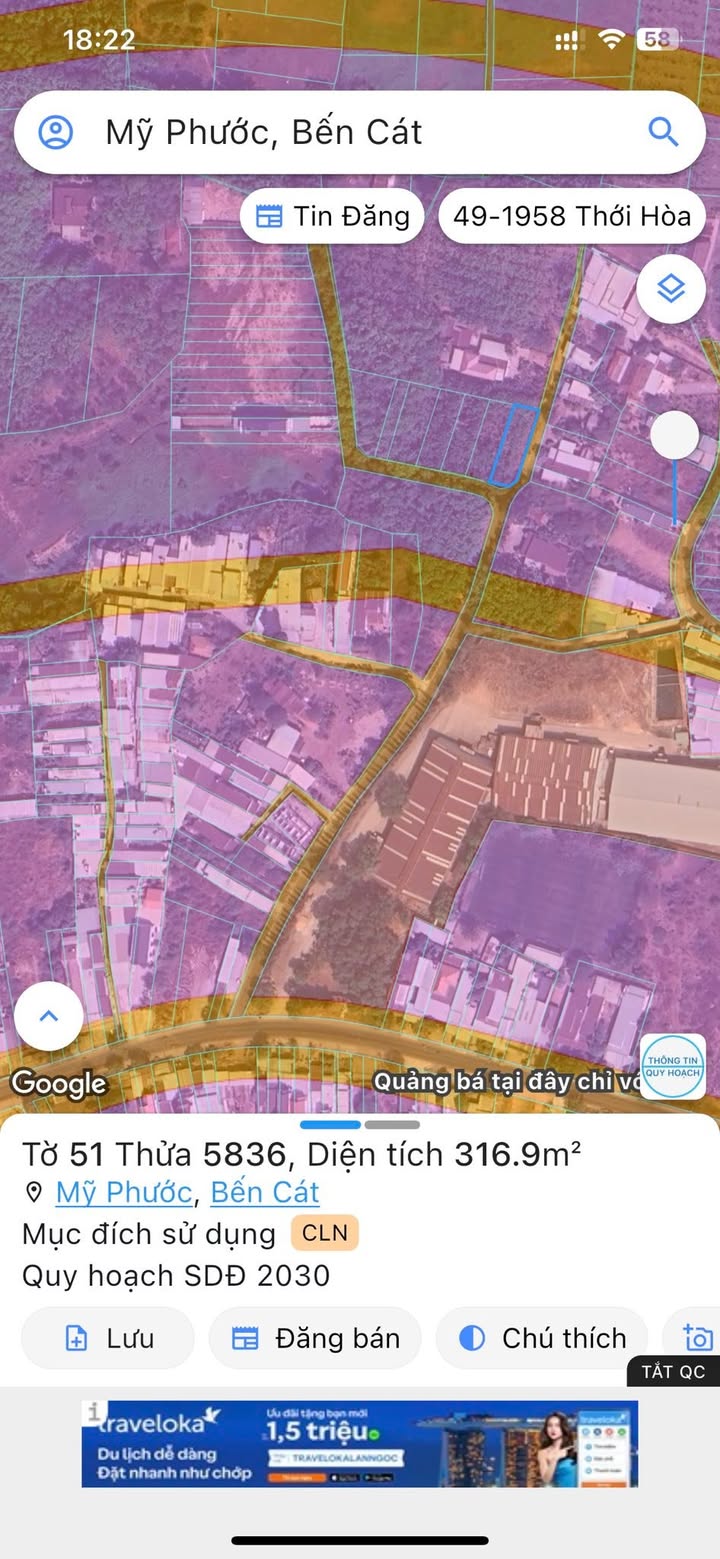720x1559 pixels.
Task: Select the 49-1958 Thới Hòa chip
Action: 572,216
